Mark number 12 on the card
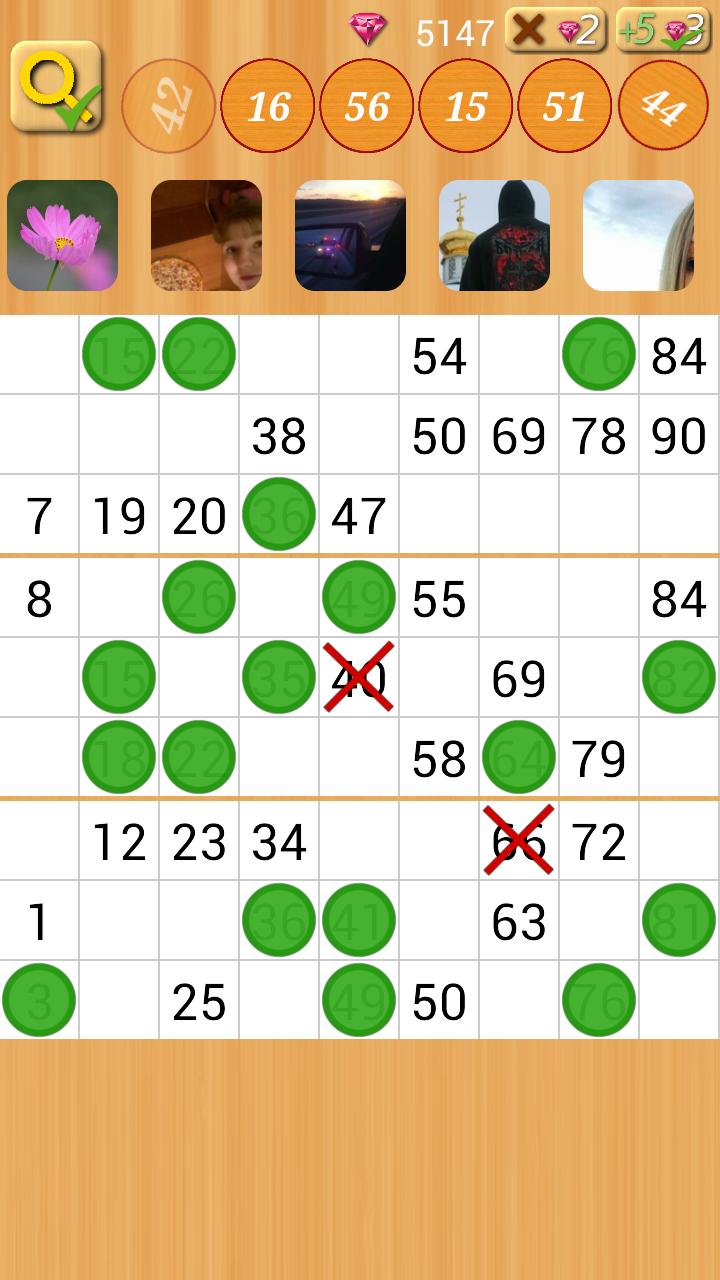 tap(119, 842)
